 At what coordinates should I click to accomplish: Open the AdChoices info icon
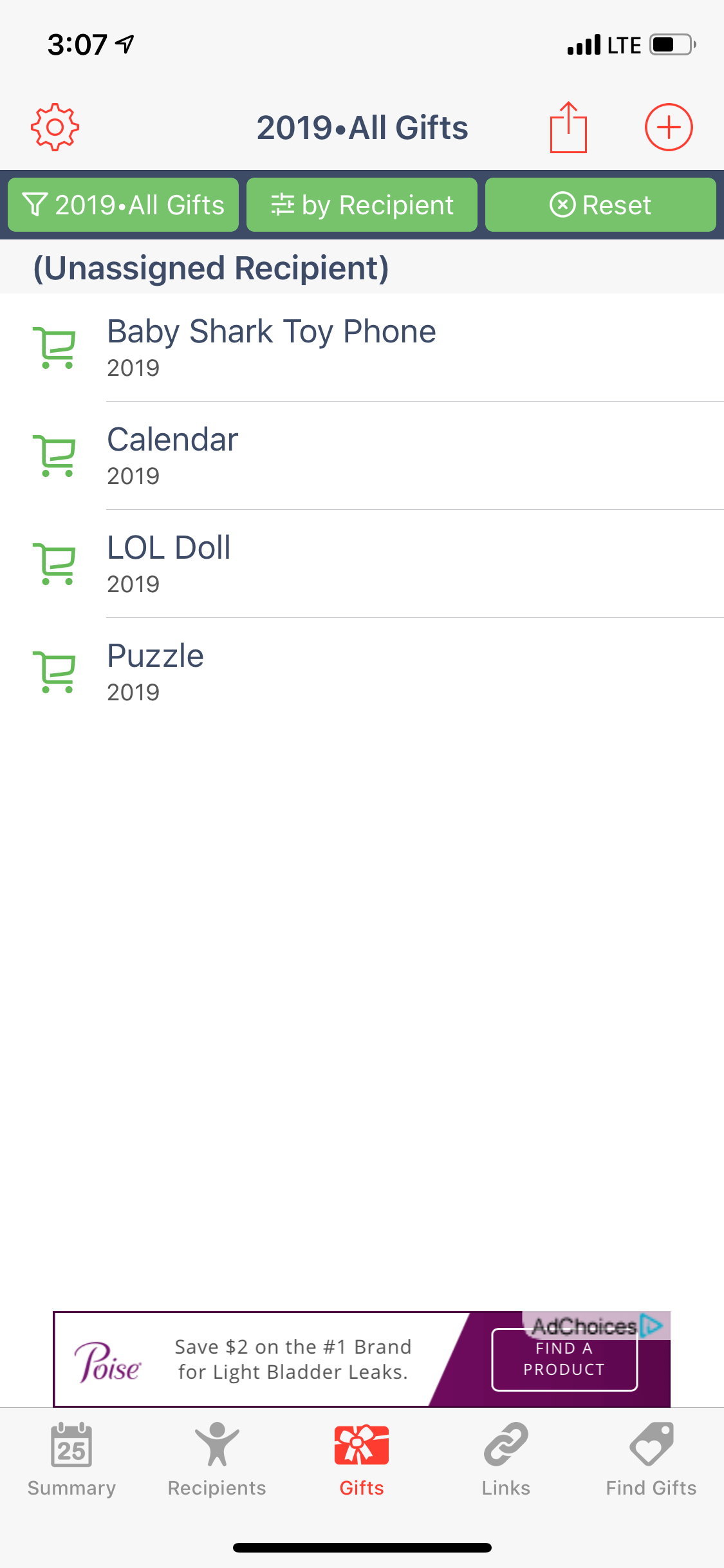(652, 1326)
